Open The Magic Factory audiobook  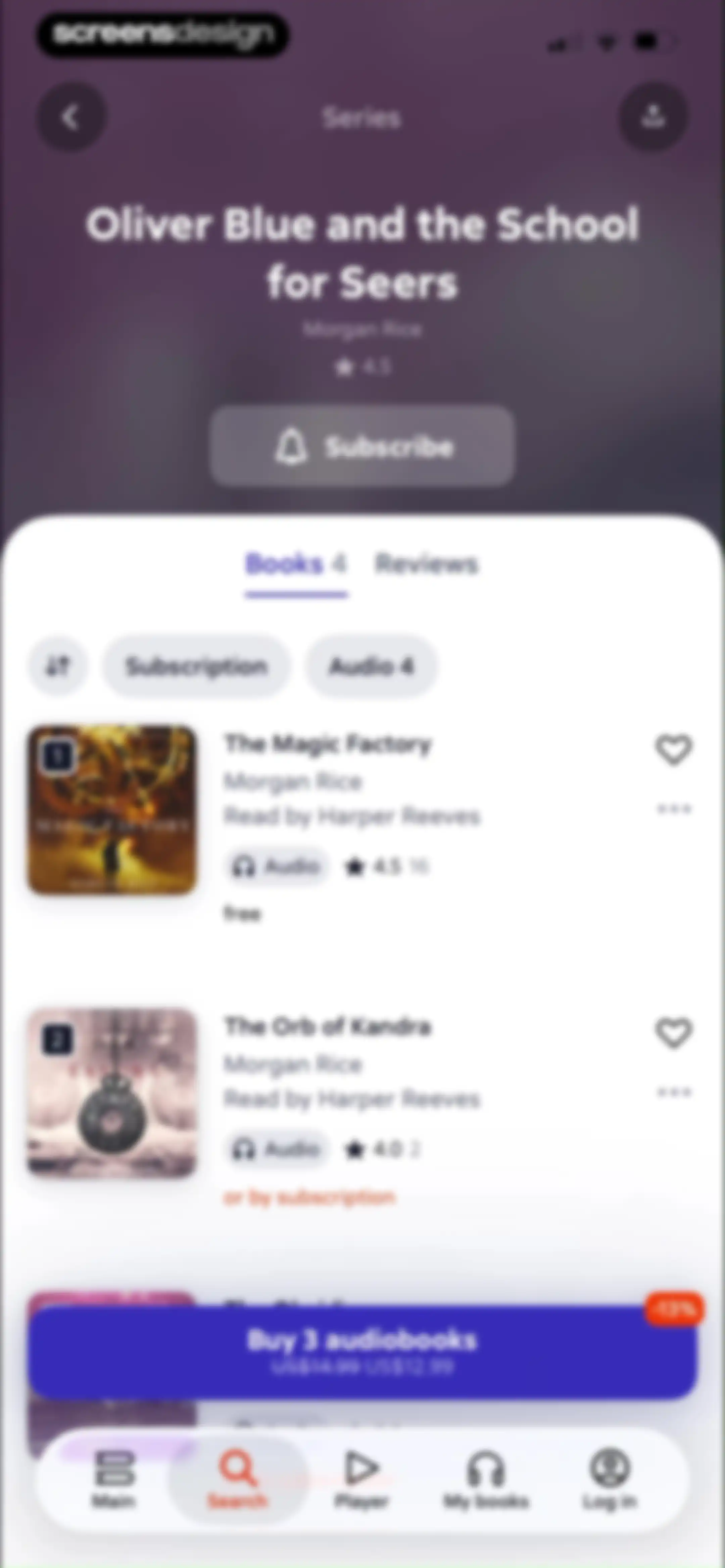pos(328,744)
